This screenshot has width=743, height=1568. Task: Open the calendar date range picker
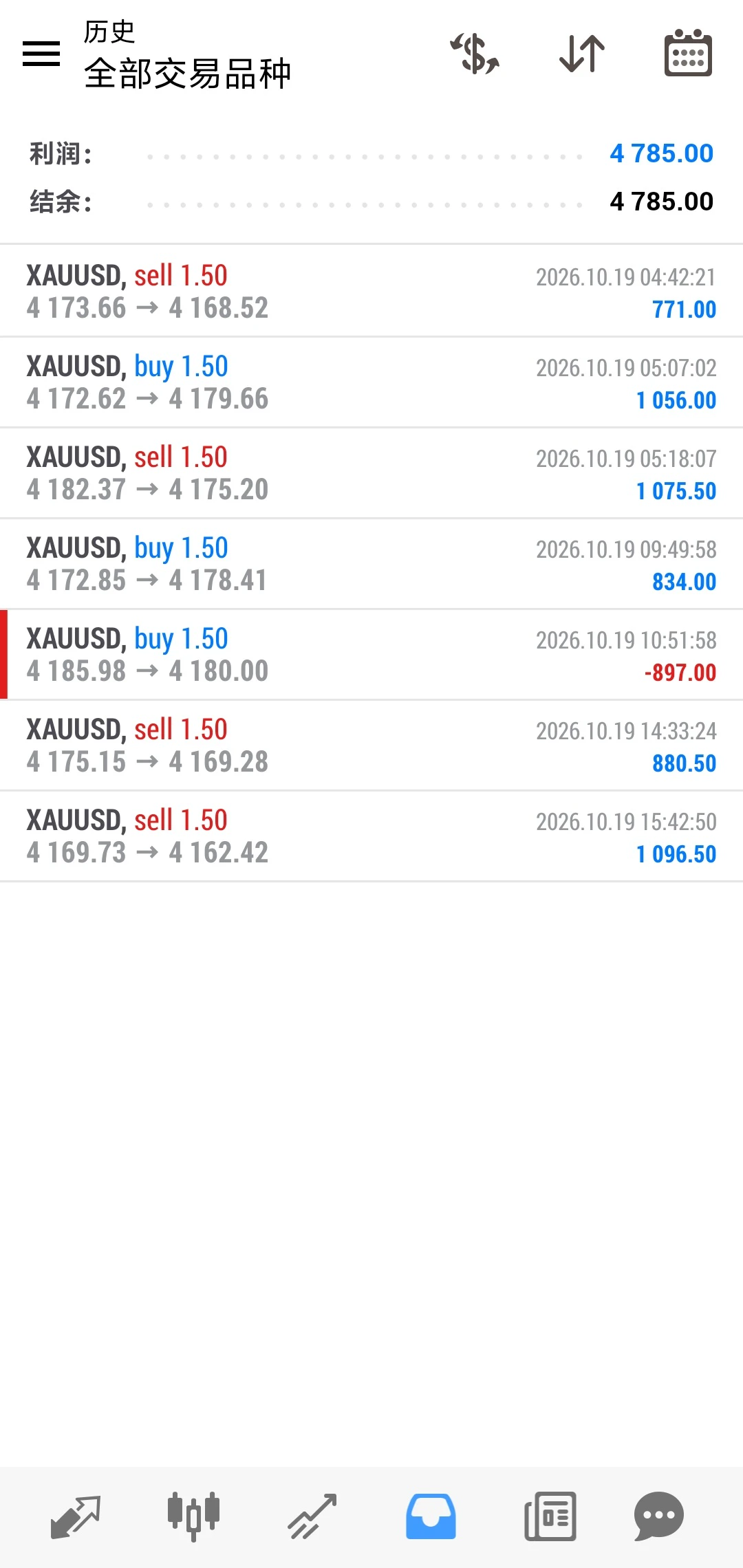tap(688, 53)
